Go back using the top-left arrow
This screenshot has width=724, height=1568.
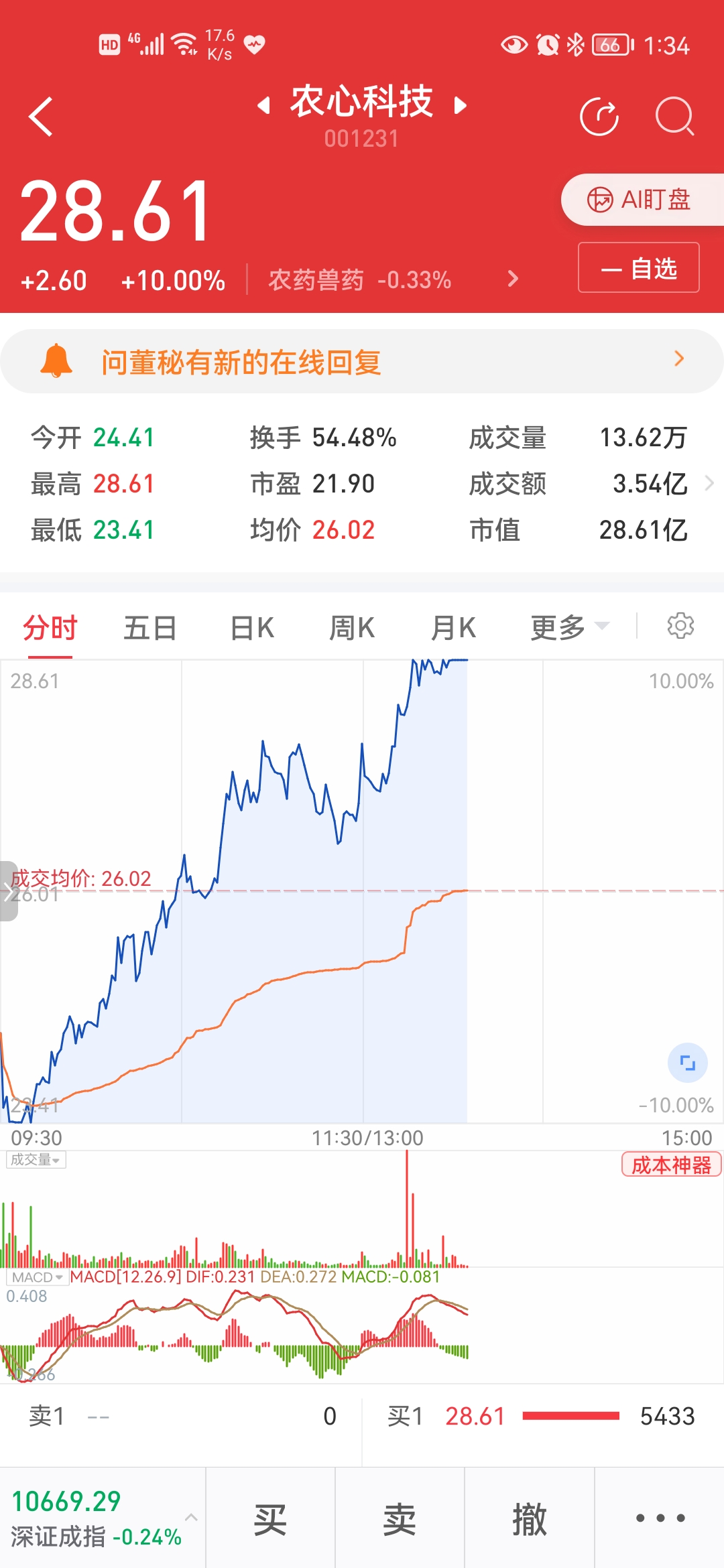[41, 117]
